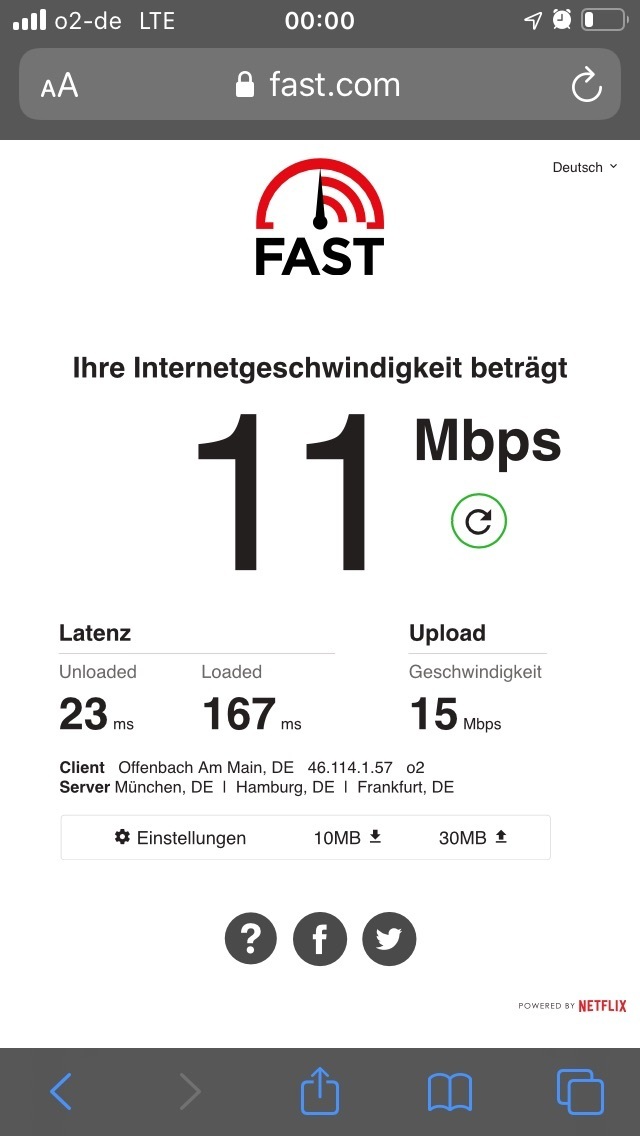
Task: Open the help question mark icon
Action: 251,939
